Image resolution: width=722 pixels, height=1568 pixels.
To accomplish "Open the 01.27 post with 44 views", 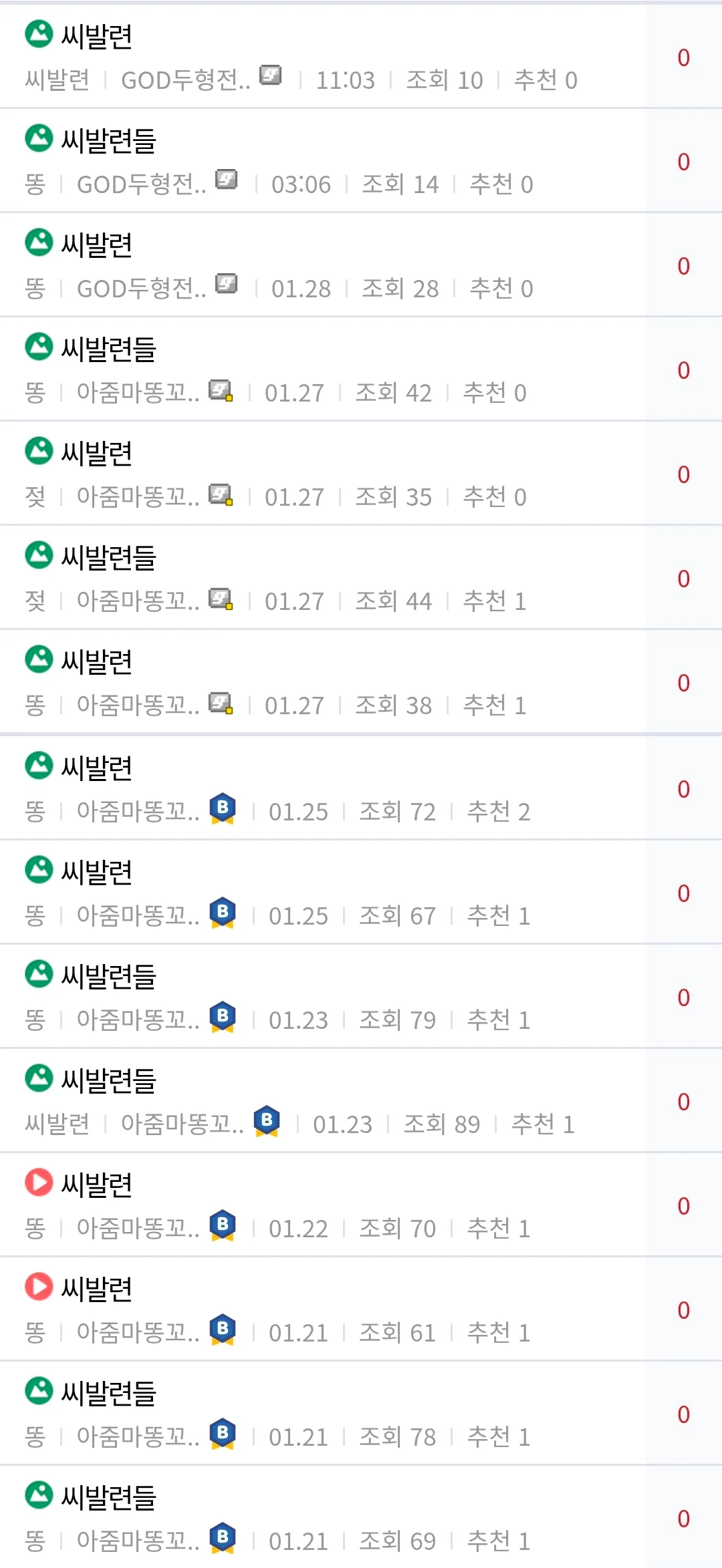I will tap(108, 558).
